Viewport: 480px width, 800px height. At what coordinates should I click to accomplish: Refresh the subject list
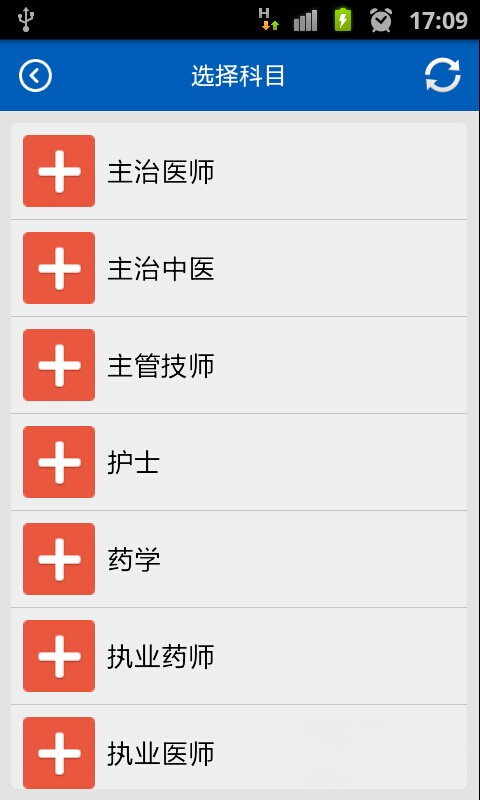pyautogui.click(x=442, y=76)
